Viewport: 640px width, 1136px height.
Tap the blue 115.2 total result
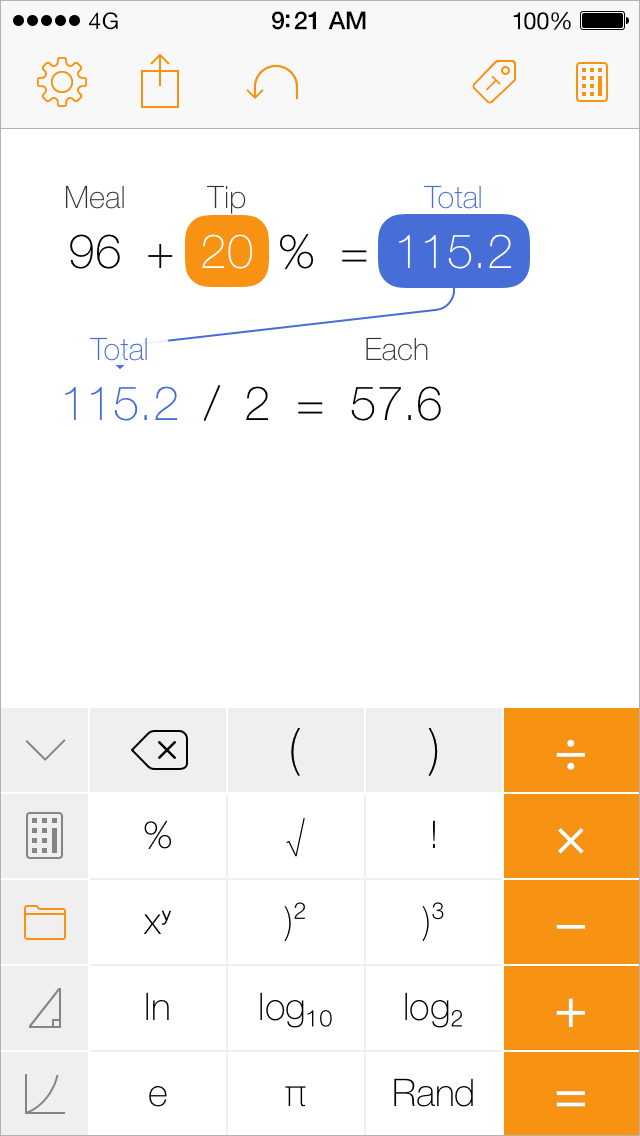pos(454,251)
